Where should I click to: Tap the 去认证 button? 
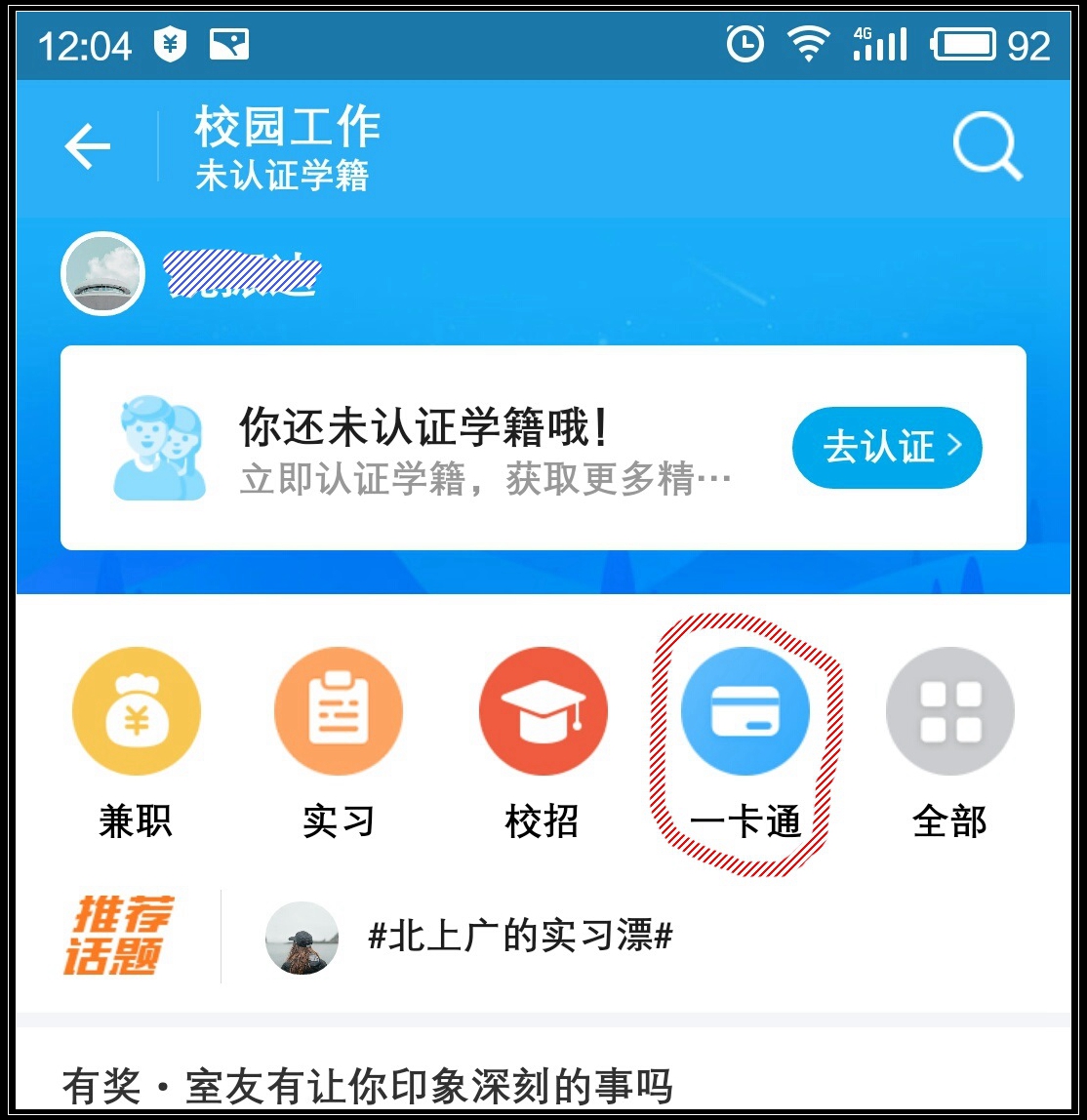(x=886, y=447)
